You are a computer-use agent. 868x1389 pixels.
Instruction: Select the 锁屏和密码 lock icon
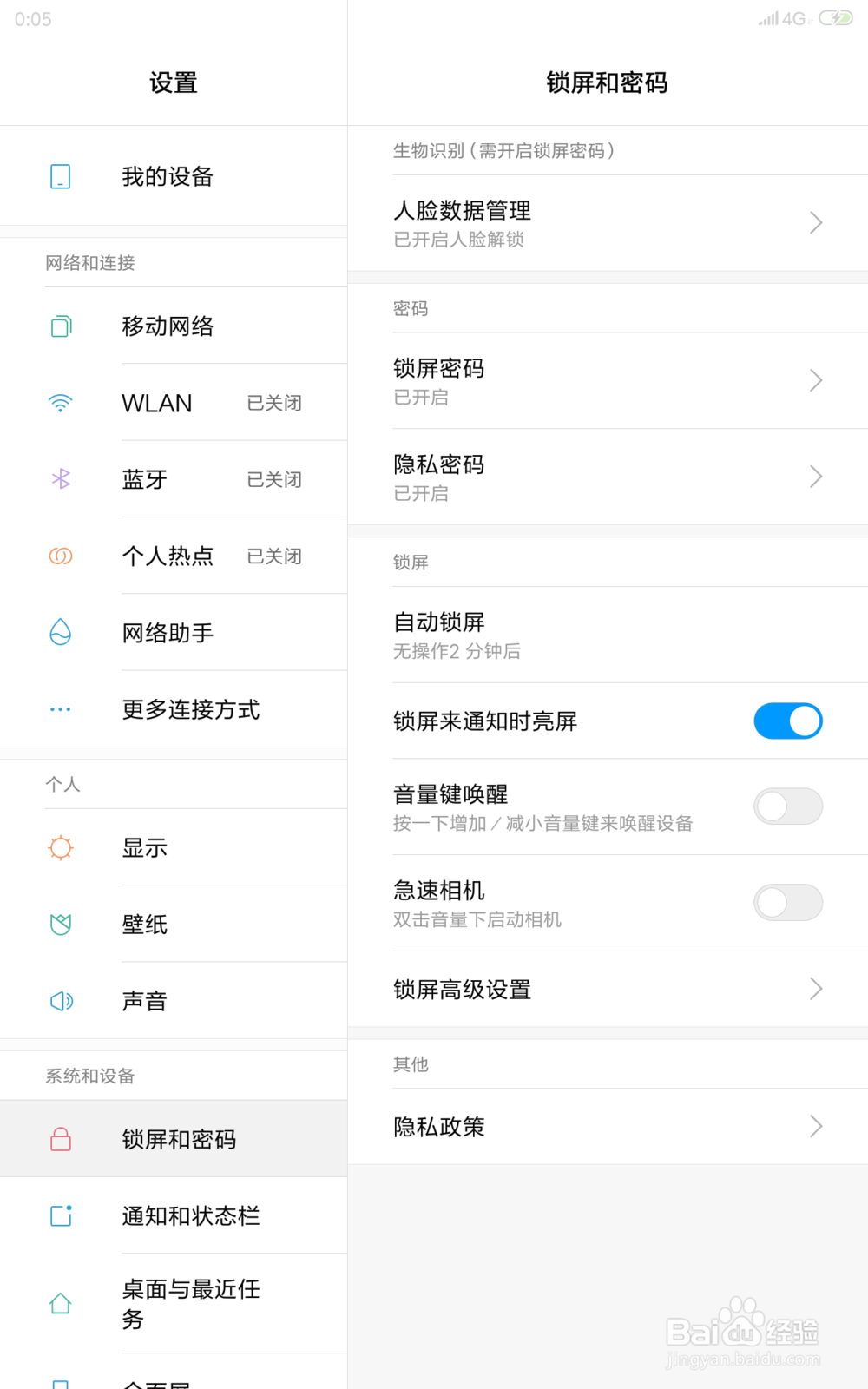coord(59,1139)
